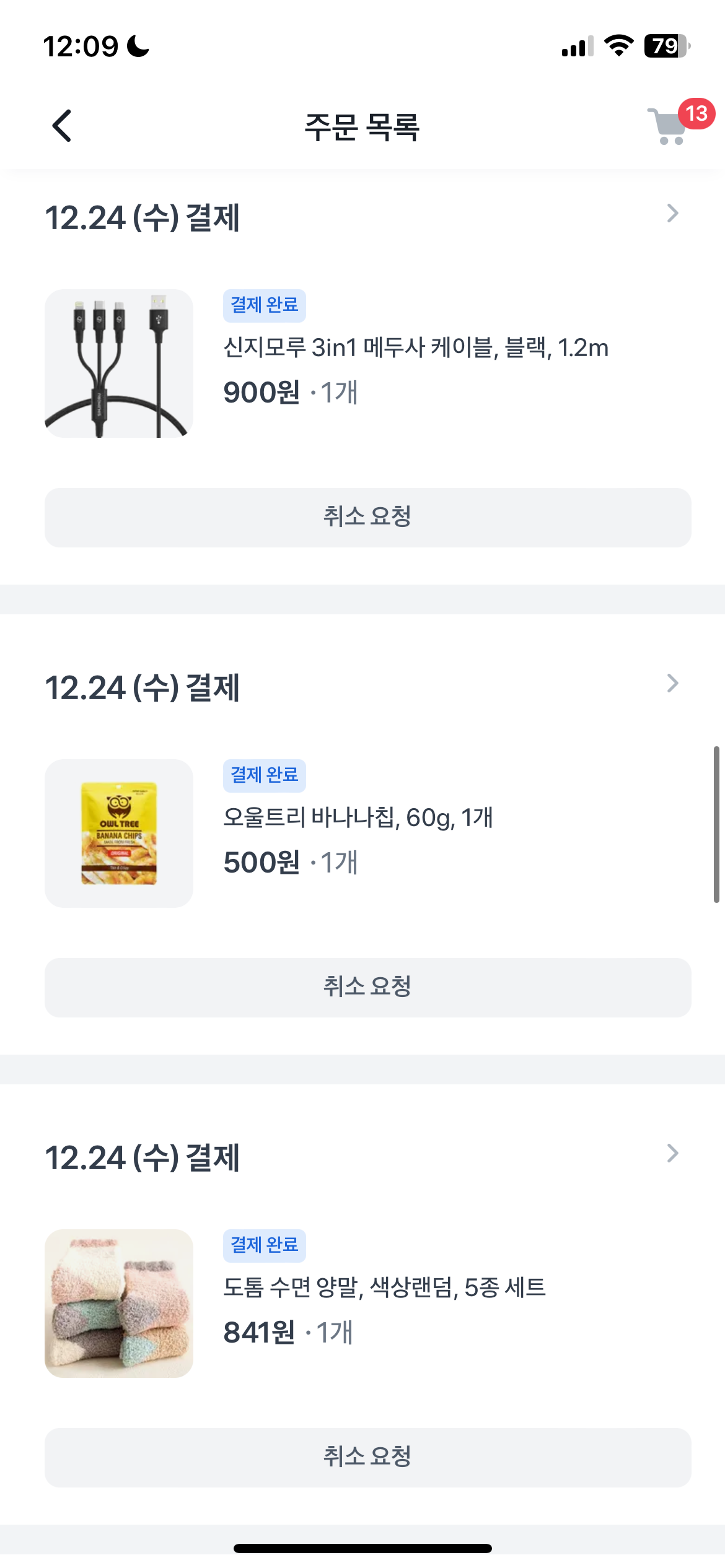Viewport: 725px width, 1568px height.
Task: Open order details for the socks set order
Action: [672, 1154]
